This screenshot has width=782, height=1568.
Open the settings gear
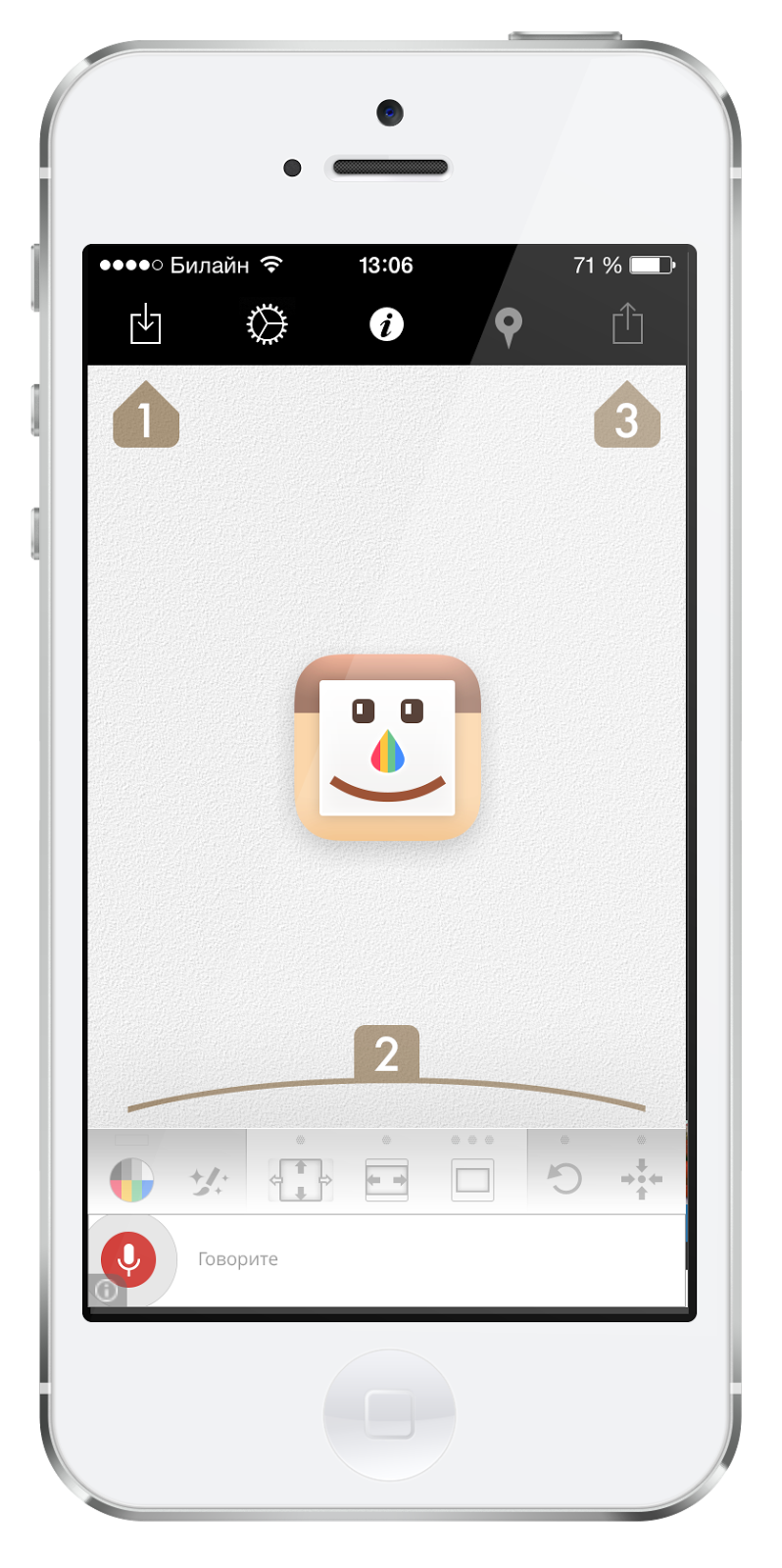pos(267,324)
